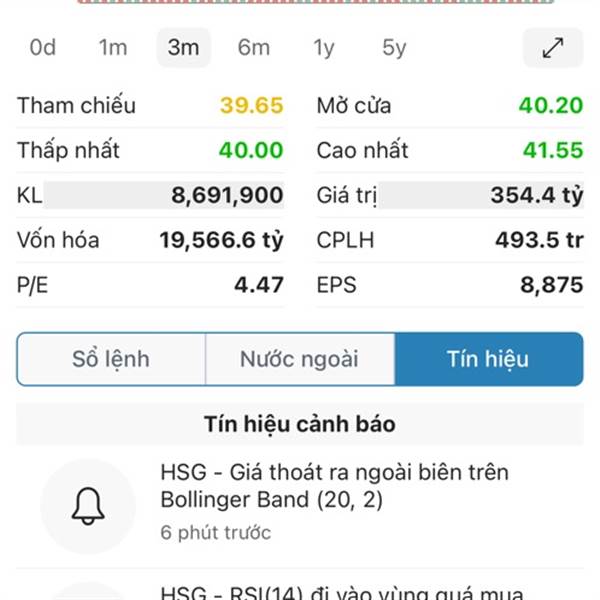This screenshot has width=600, height=600.
Task: Switch chart to 1y range
Action: pyautogui.click(x=324, y=47)
